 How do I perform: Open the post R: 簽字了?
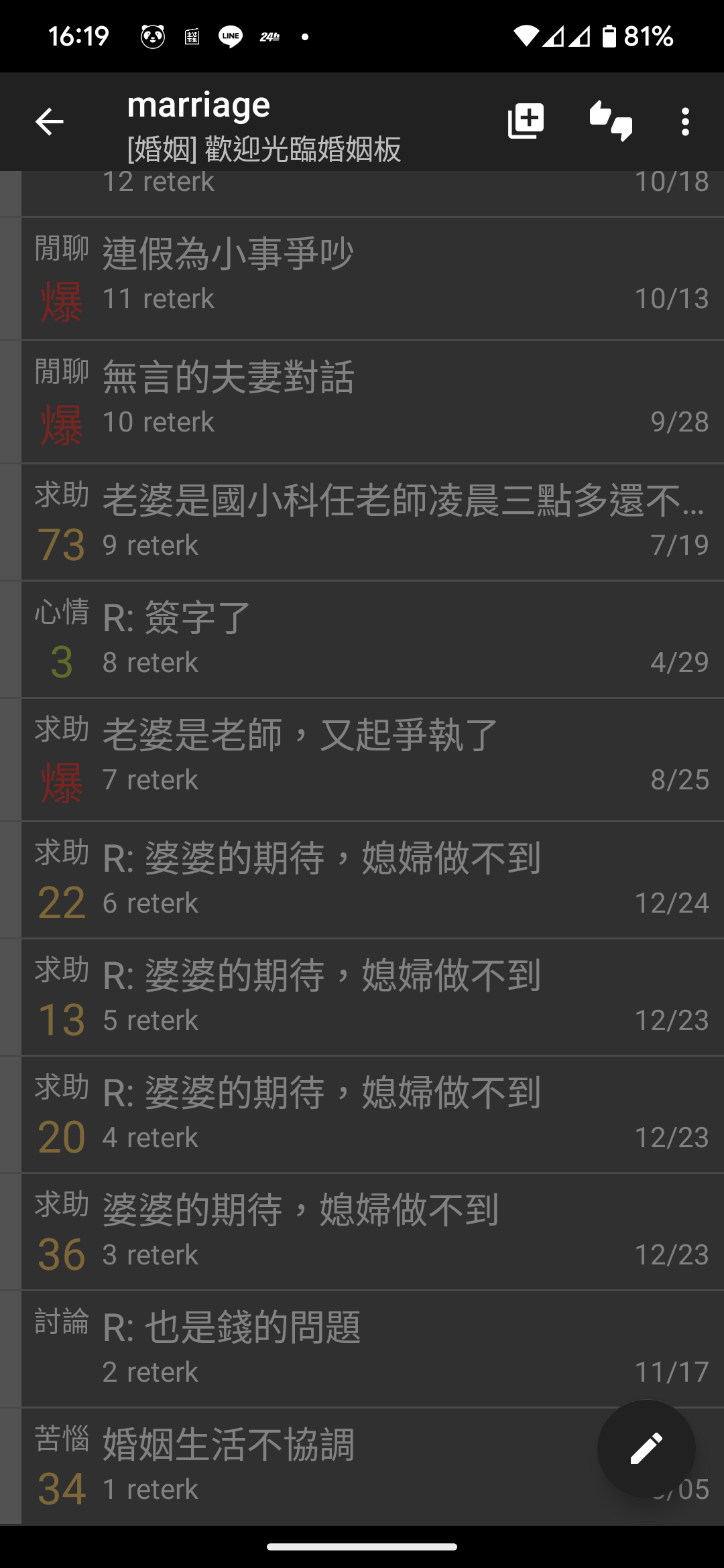(x=373, y=639)
